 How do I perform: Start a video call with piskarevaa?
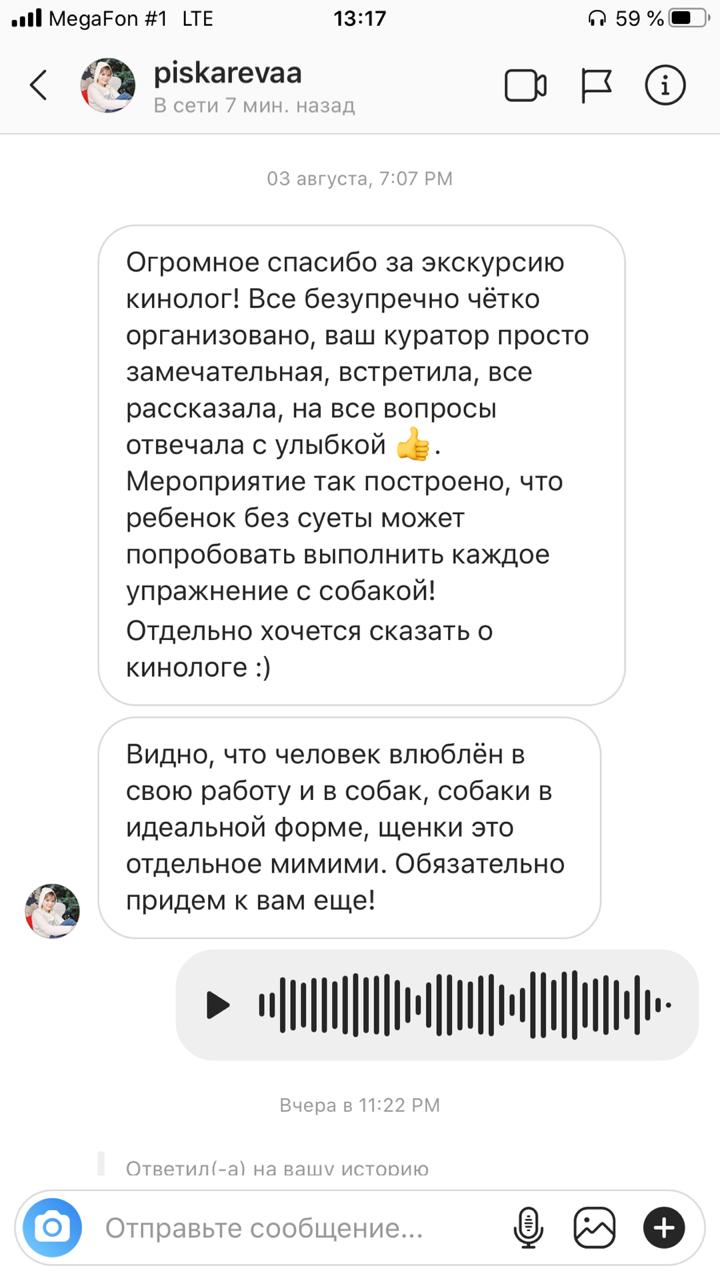(525, 86)
